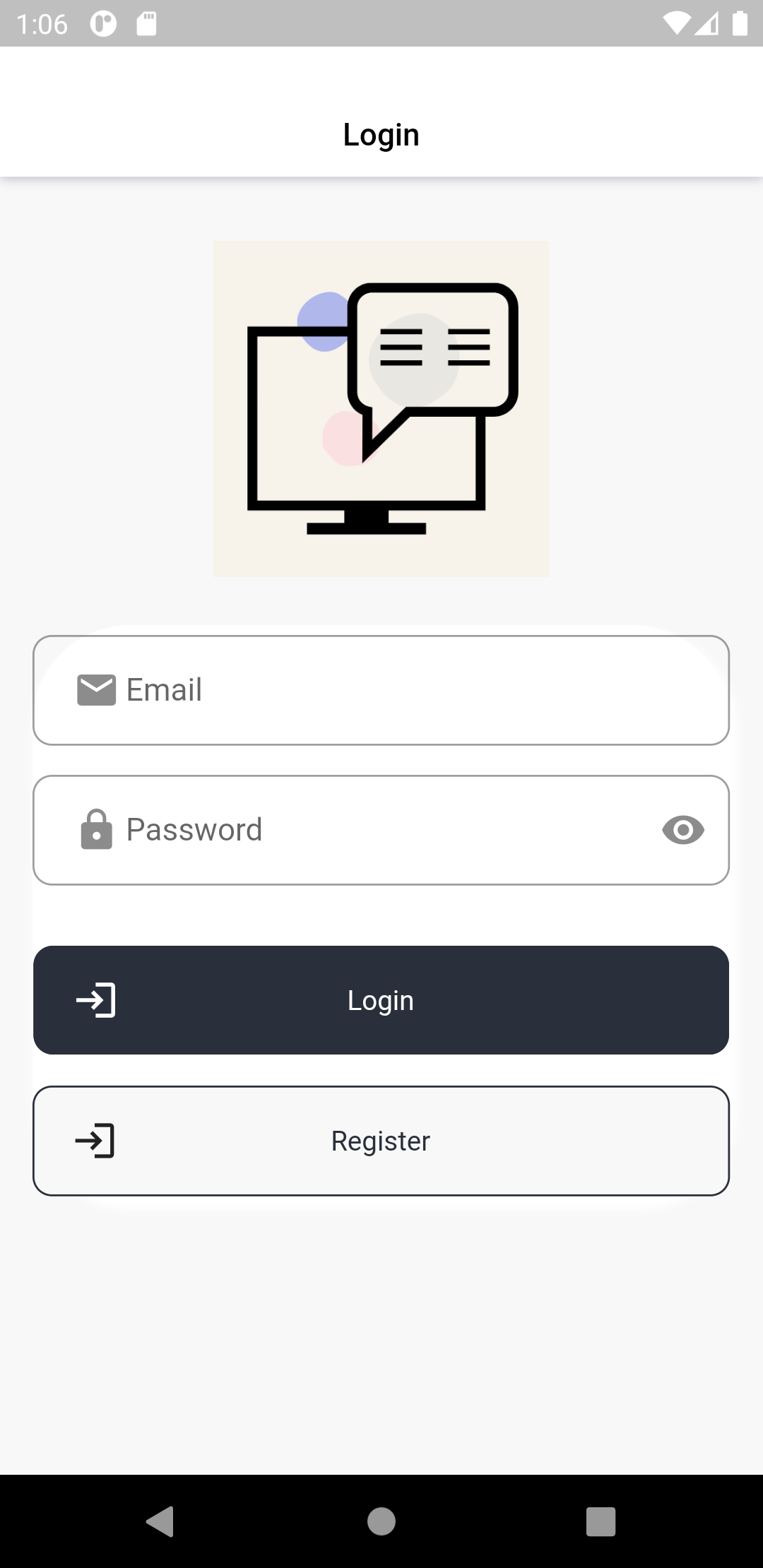Click the arrow icon inside the Login button
763x1568 pixels.
tap(94, 999)
